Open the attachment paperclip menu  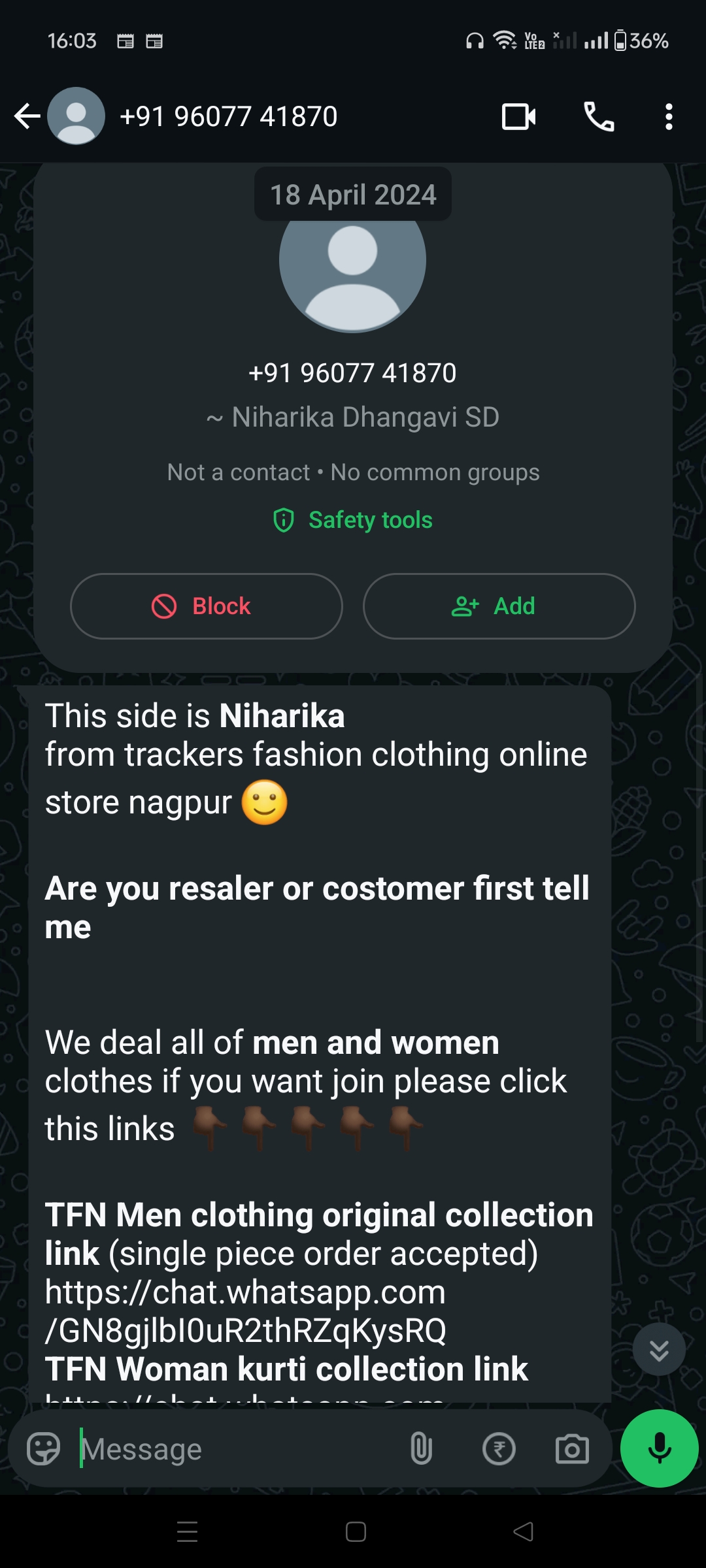tap(422, 1449)
